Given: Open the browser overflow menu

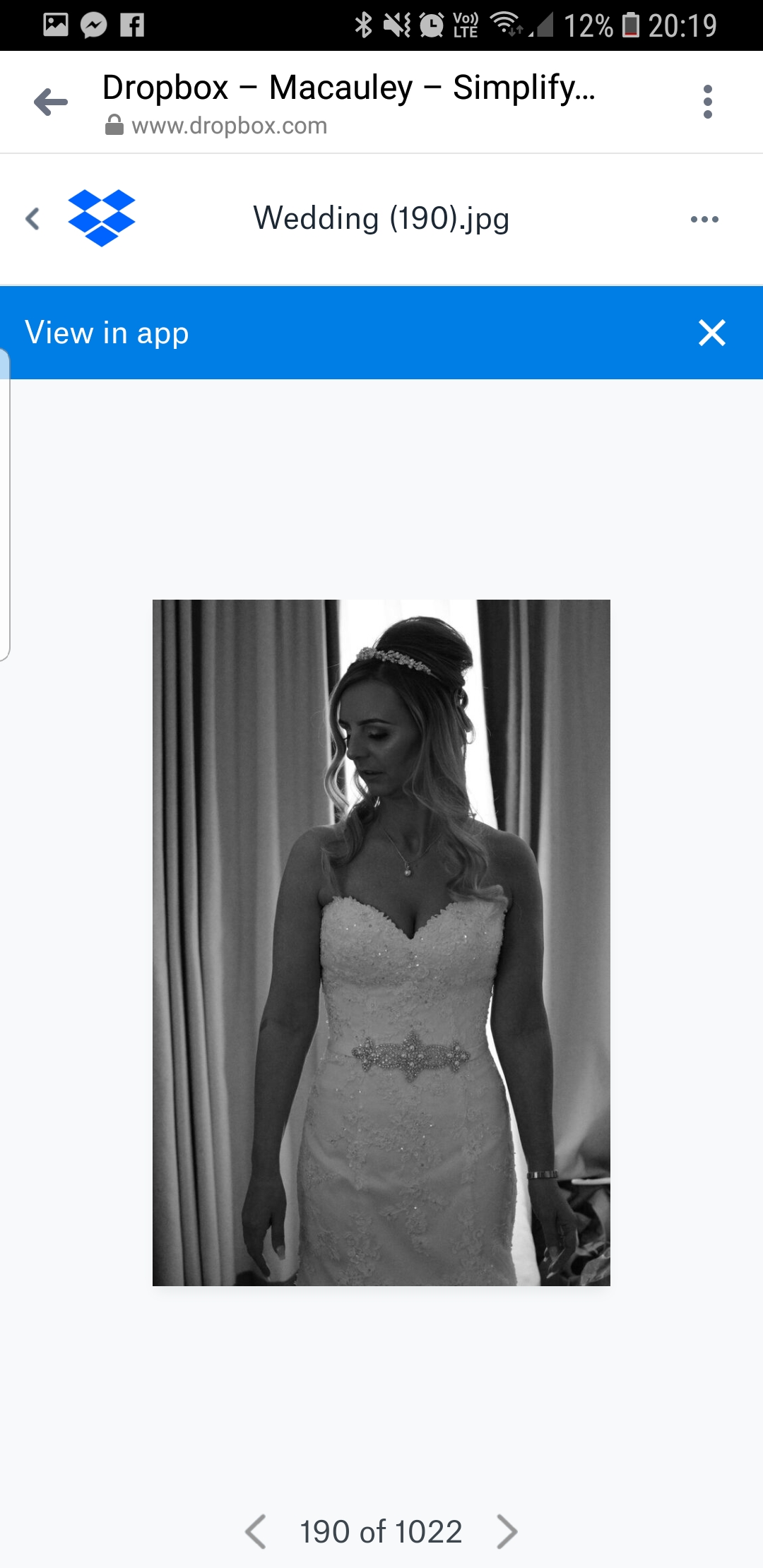Looking at the screenshot, I should point(708,102).
